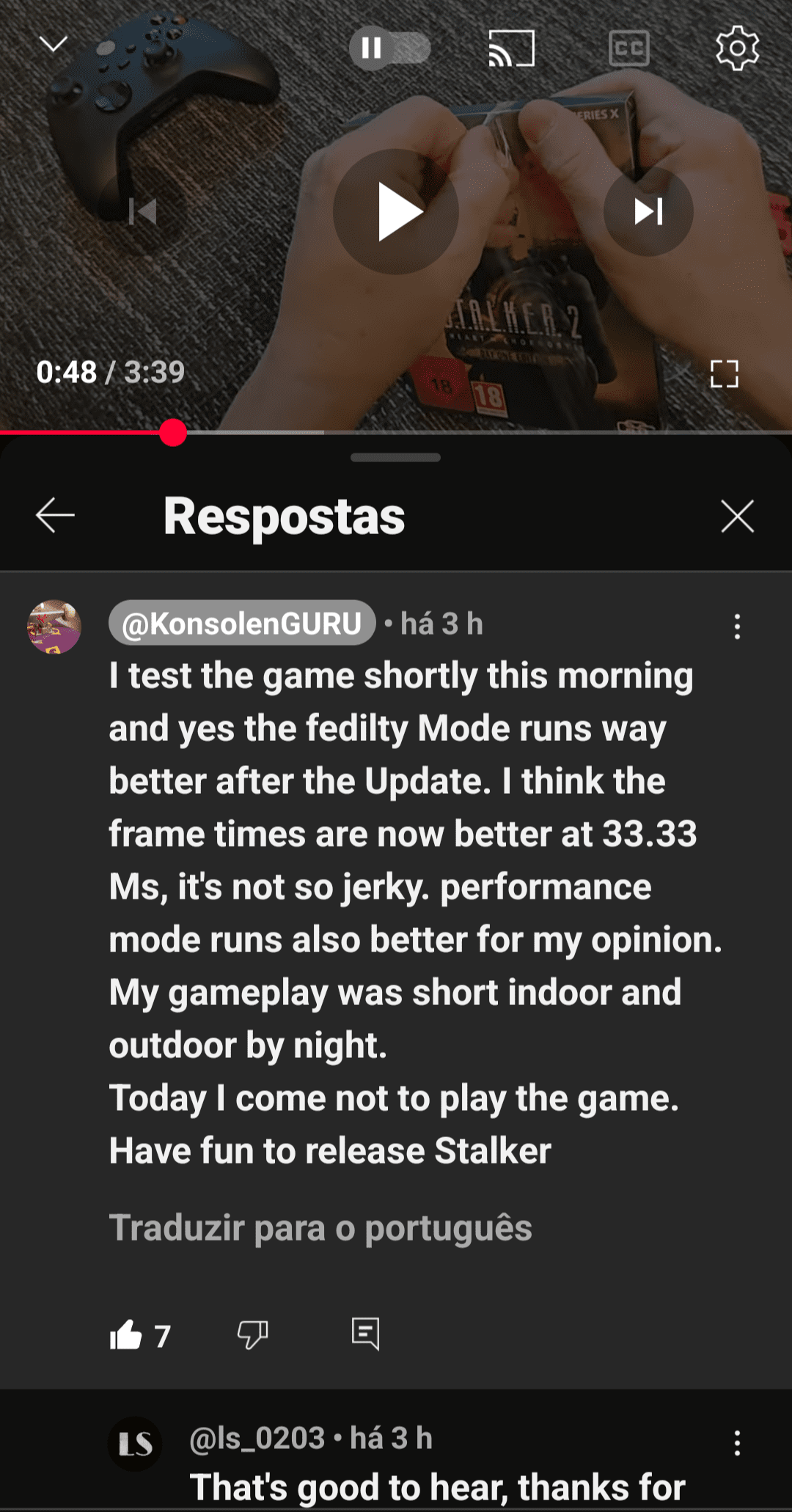Go back from Respostas to comments
Screen dimensions: 792x1512
click(55, 516)
